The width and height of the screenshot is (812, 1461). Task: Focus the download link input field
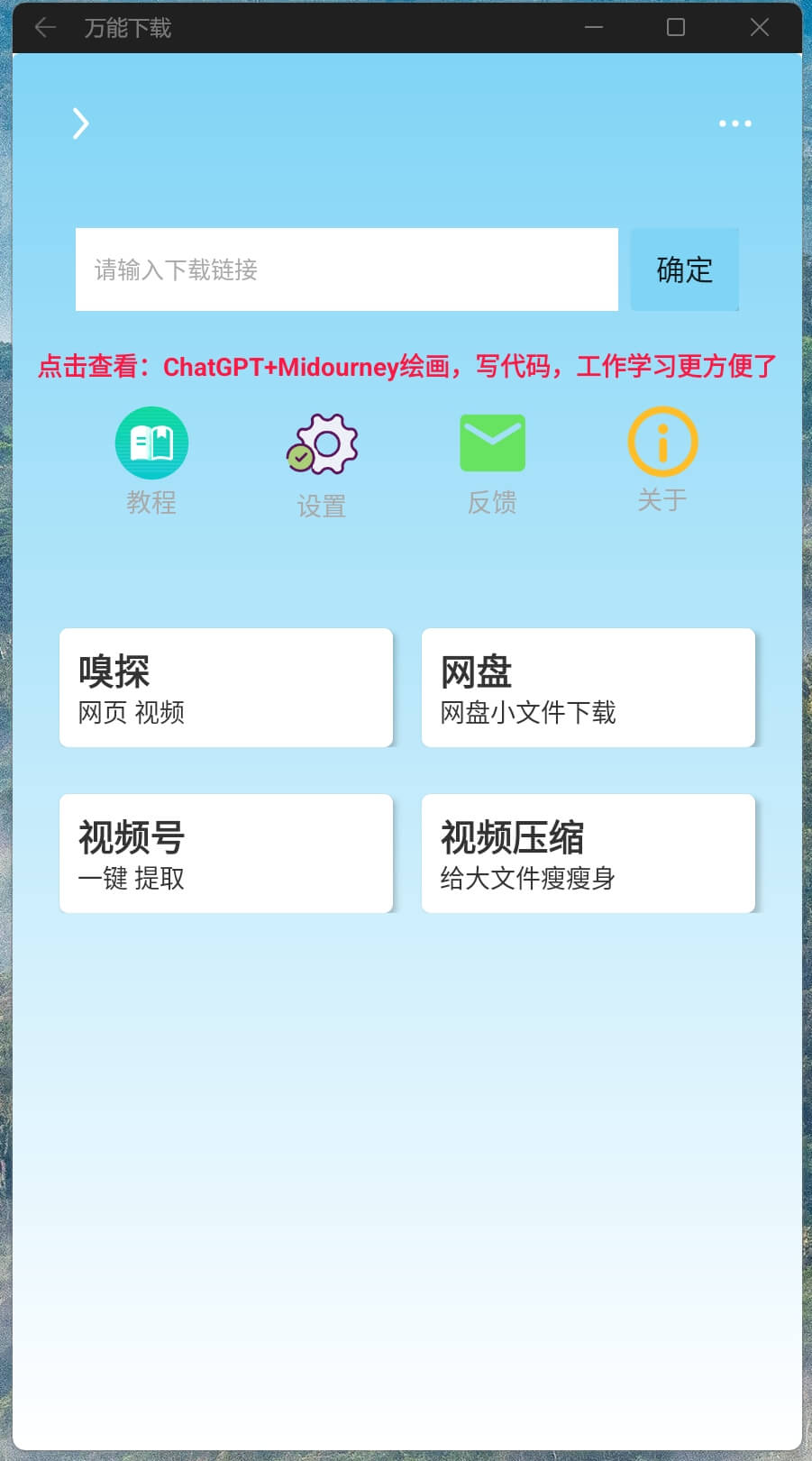[346, 269]
